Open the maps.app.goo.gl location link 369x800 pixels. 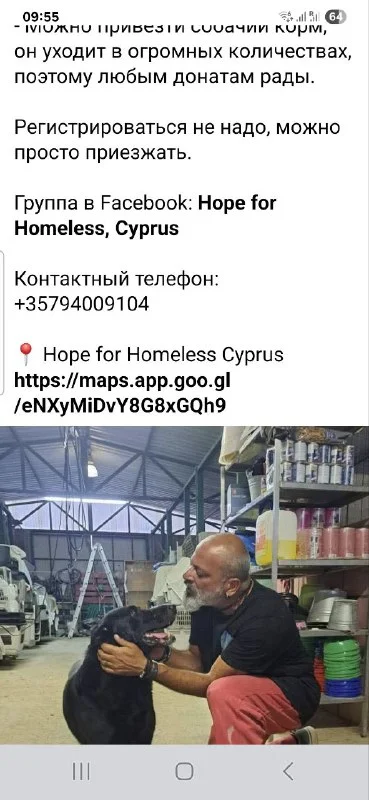coord(122,393)
